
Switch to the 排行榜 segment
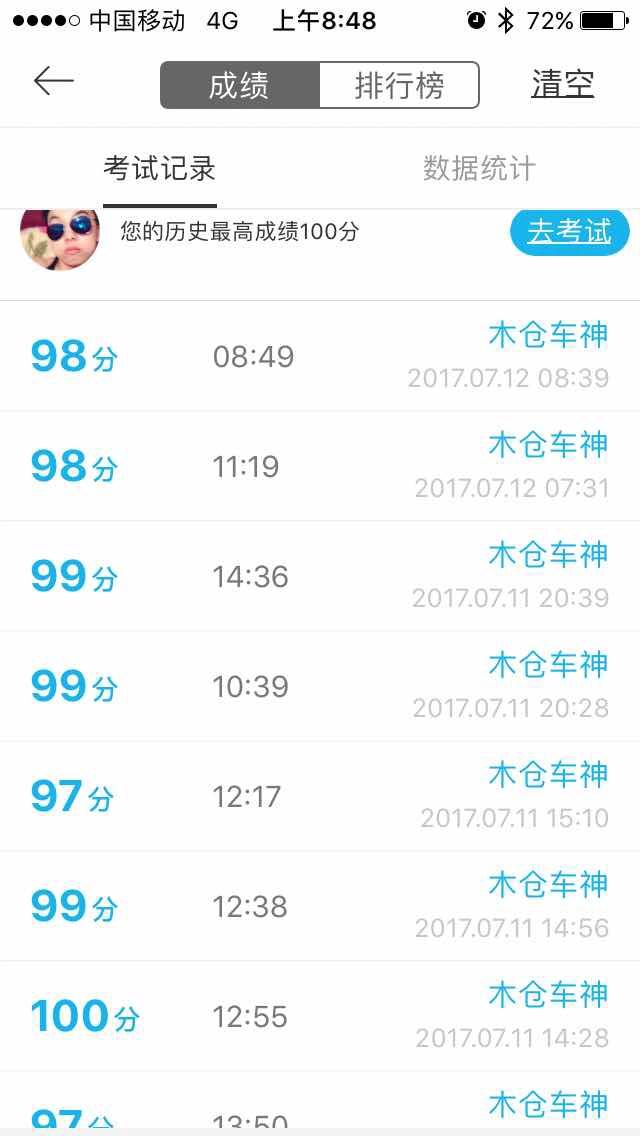coord(399,85)
